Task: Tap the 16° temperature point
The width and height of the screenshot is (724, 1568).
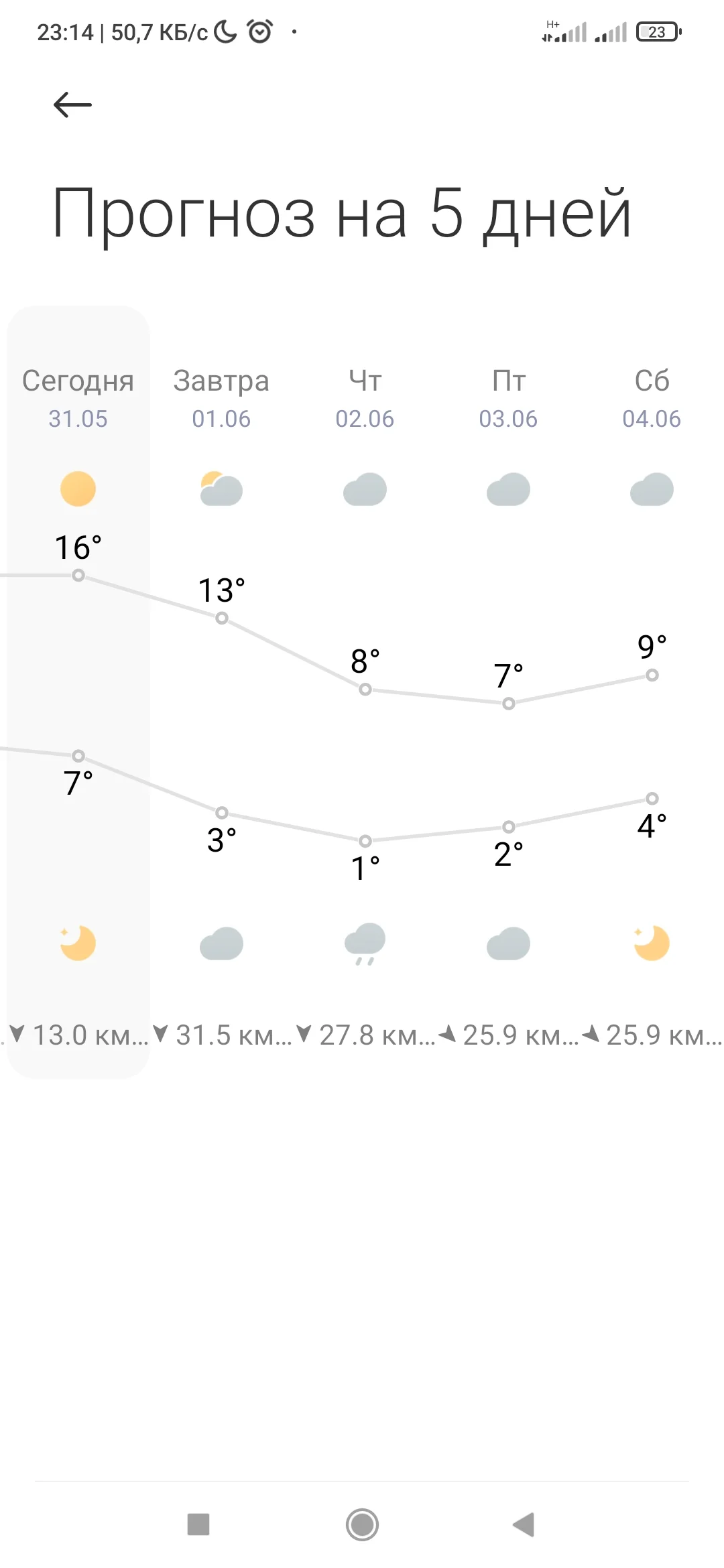Action: point(78,575)
